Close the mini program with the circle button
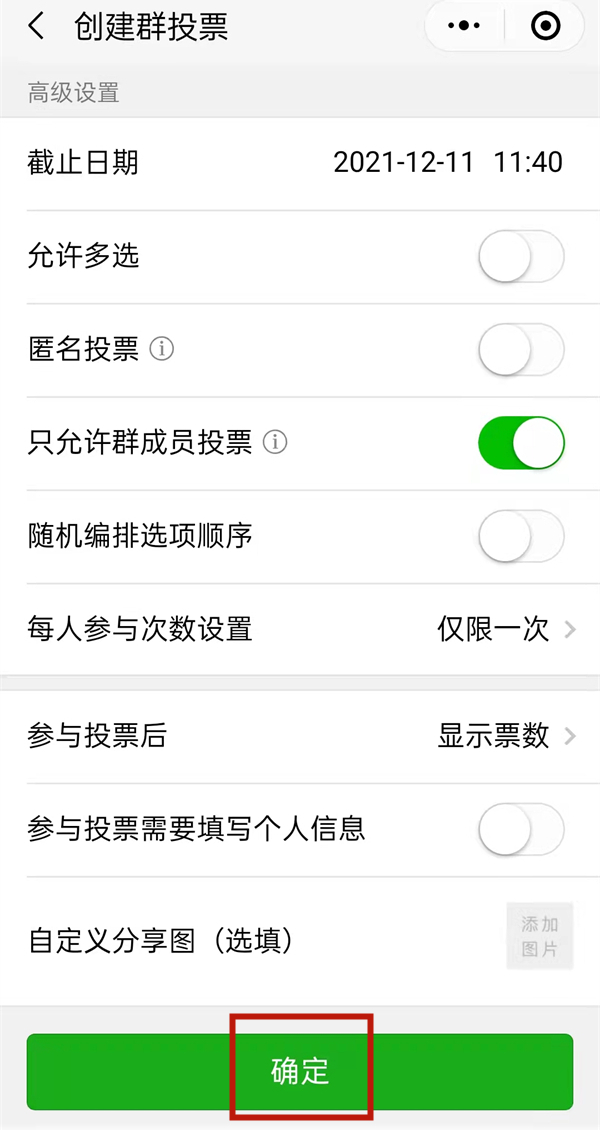Viewport: 600px width, 1130px height. tap(546, 27)
